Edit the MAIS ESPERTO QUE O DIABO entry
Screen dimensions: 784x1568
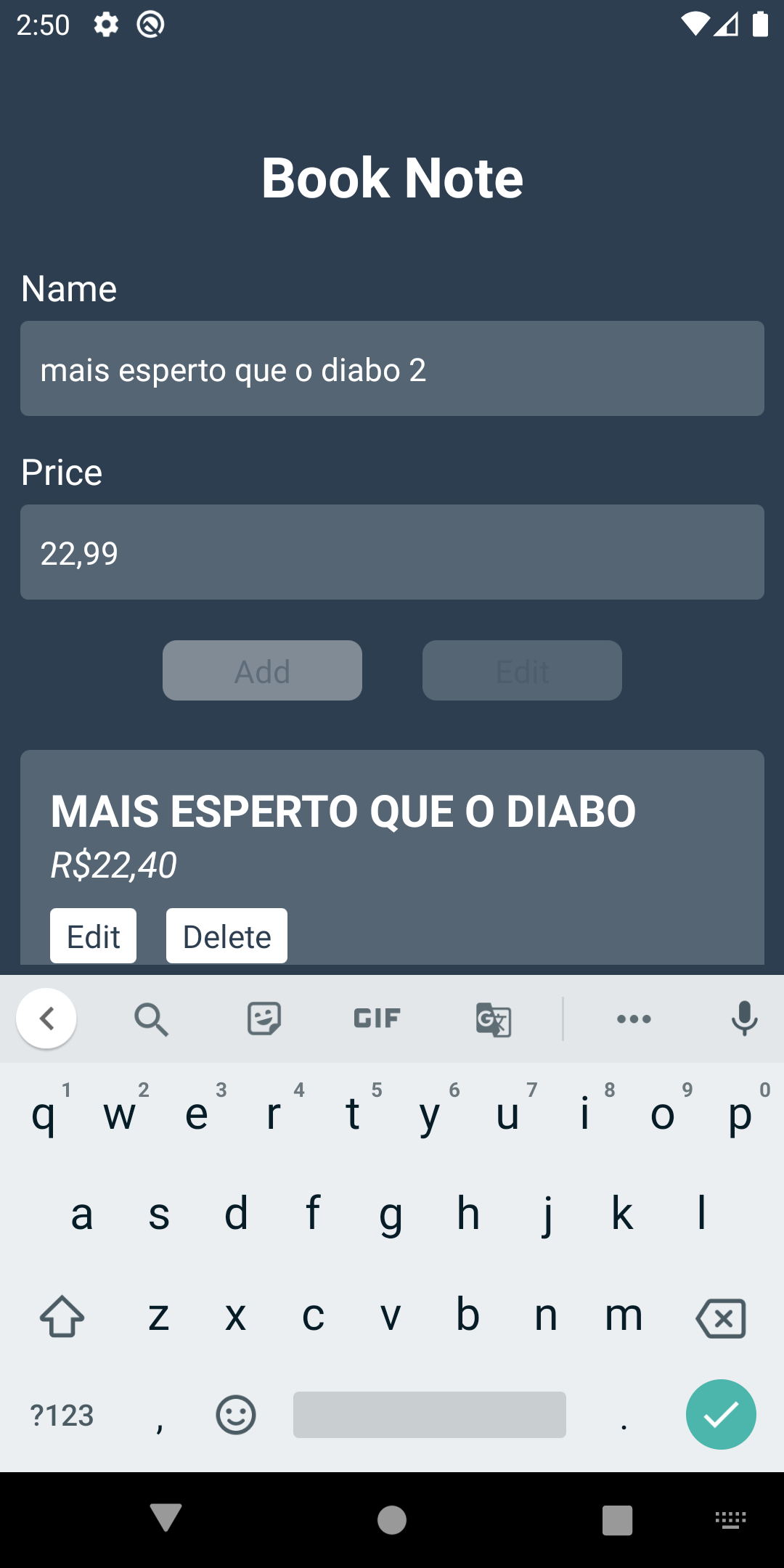(92, 936)
